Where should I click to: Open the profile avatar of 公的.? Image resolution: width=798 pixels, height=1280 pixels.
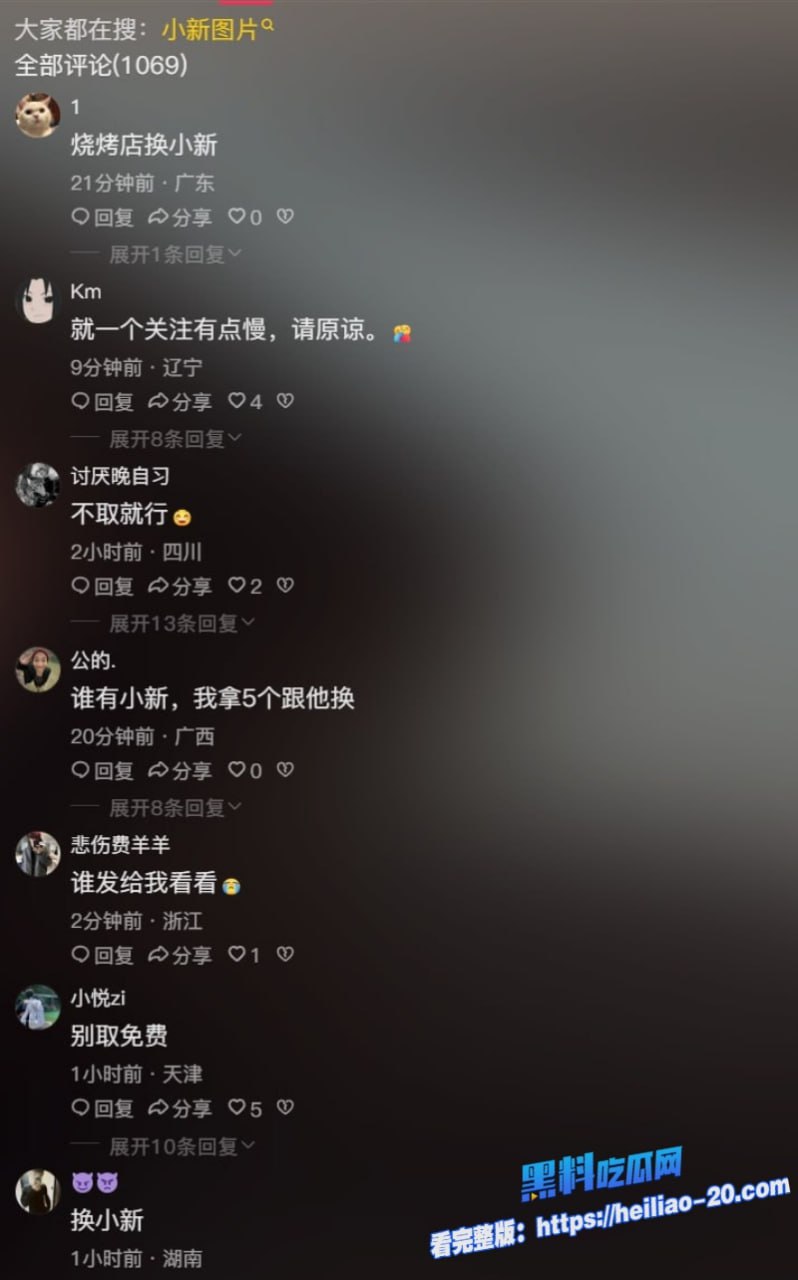point(38,669)
